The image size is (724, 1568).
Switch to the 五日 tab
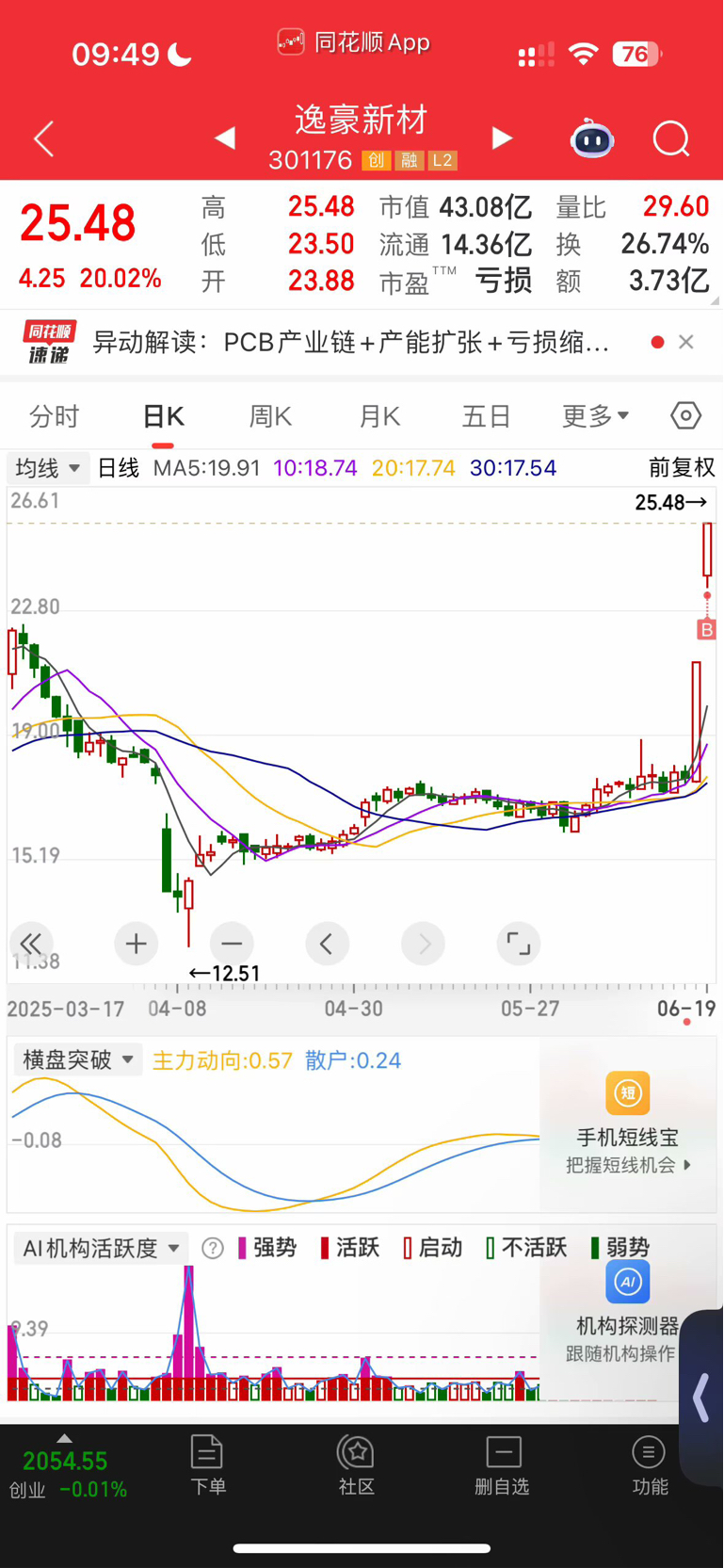point(486,416)
